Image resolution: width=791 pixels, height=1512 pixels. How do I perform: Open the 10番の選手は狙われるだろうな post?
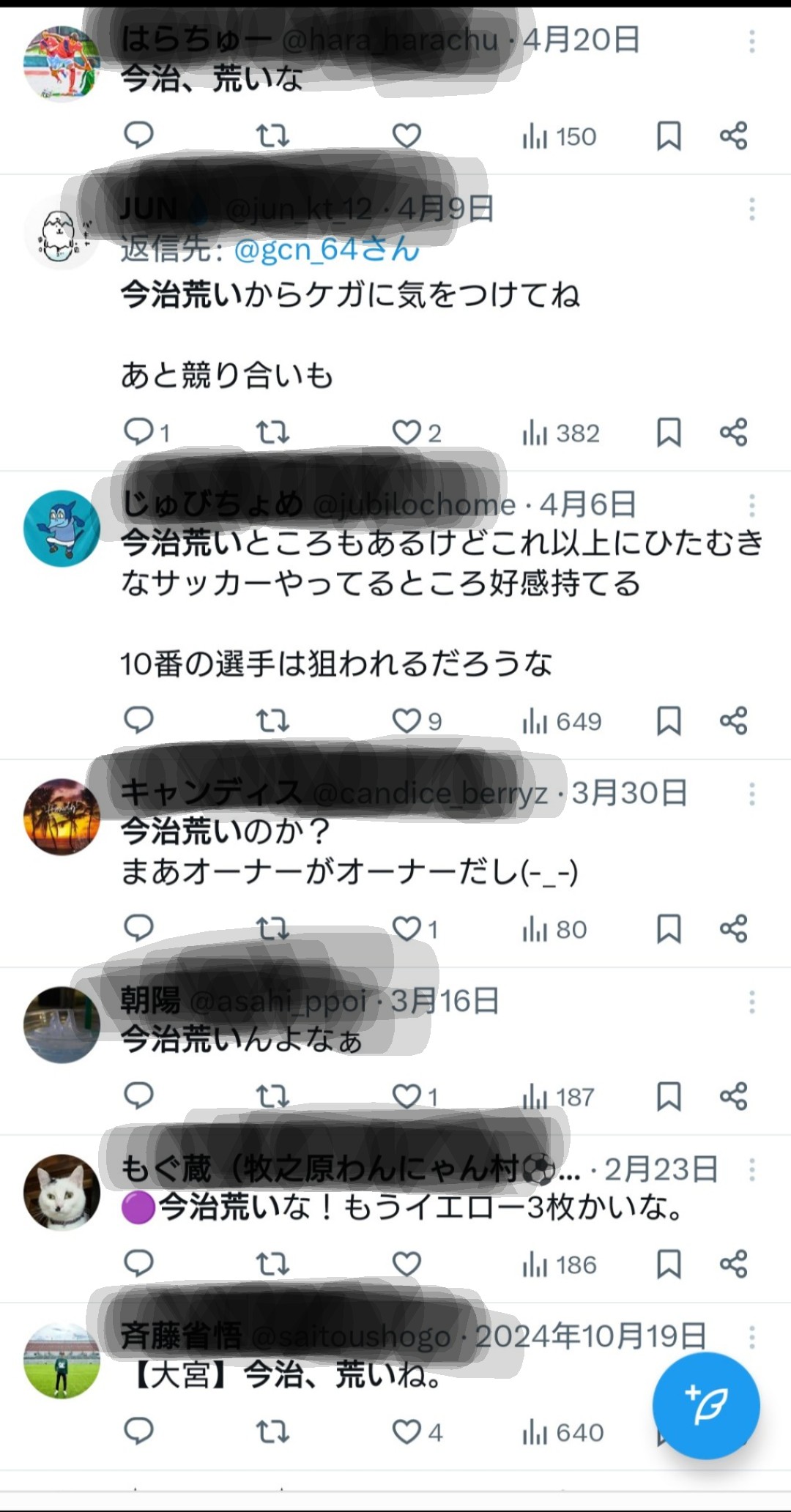coord(335,663)
